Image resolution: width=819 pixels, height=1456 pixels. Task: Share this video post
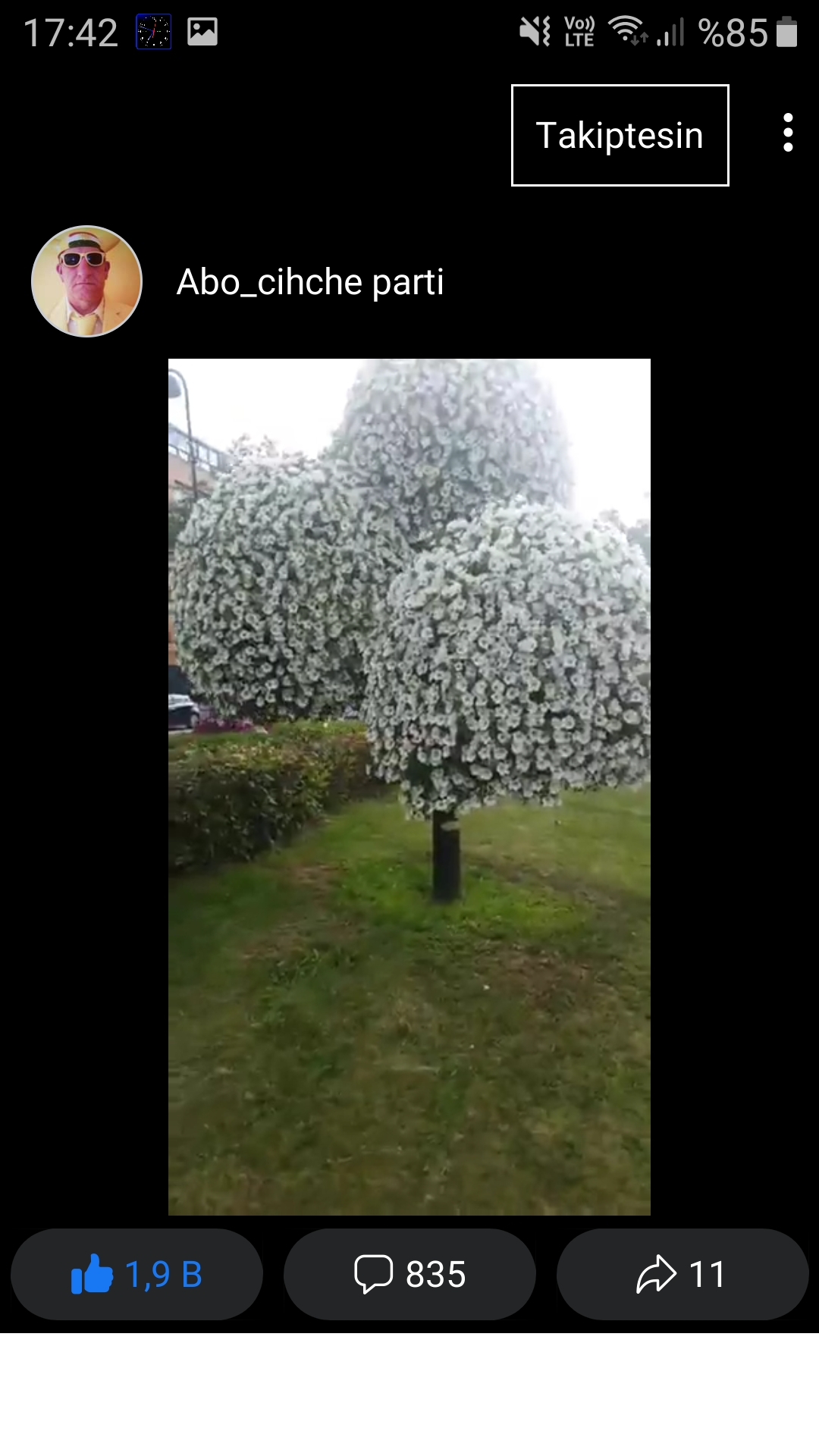[x=682, y=1274]
